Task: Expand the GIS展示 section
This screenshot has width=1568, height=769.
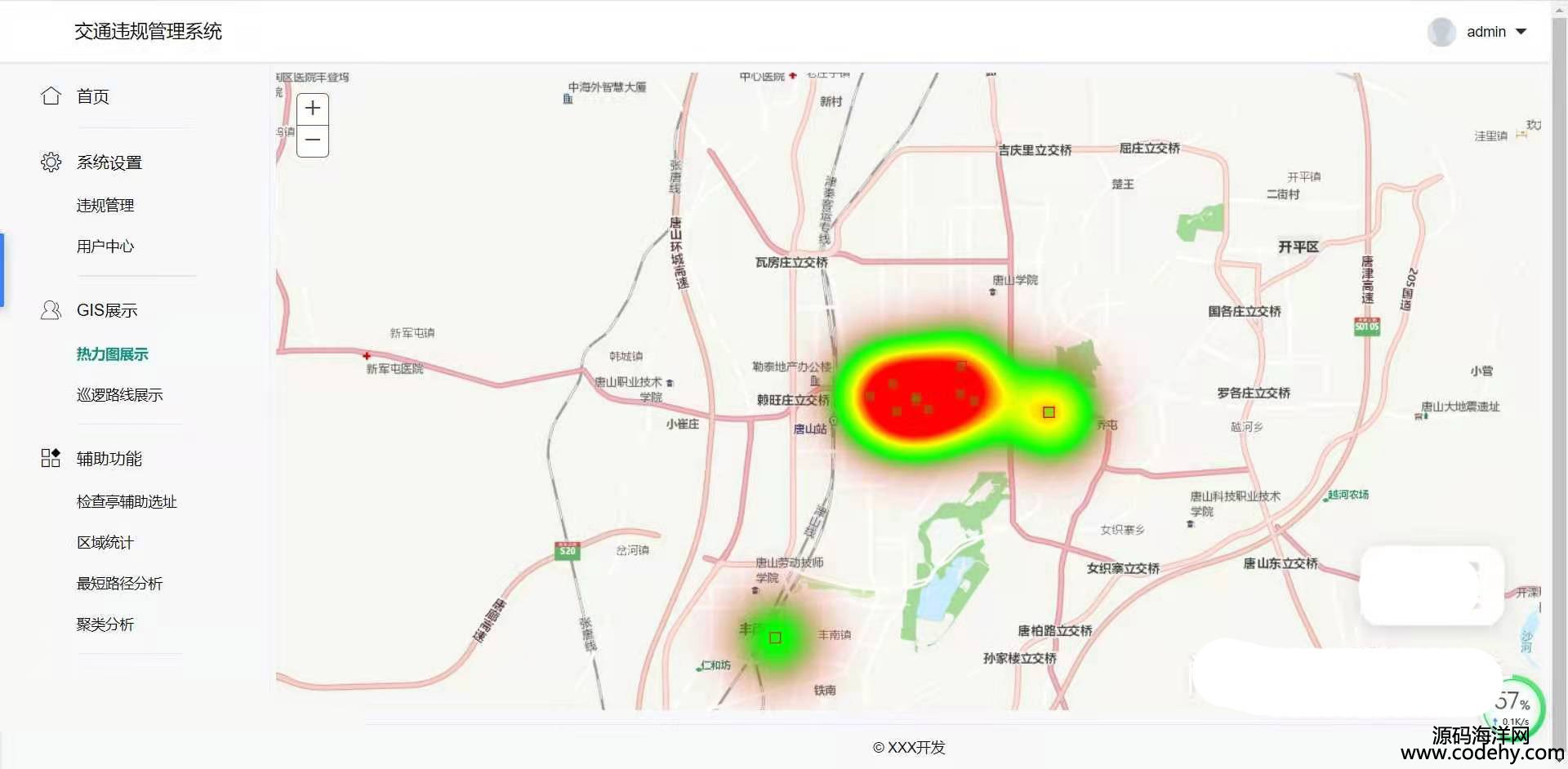Action: (x=107, y=310)
